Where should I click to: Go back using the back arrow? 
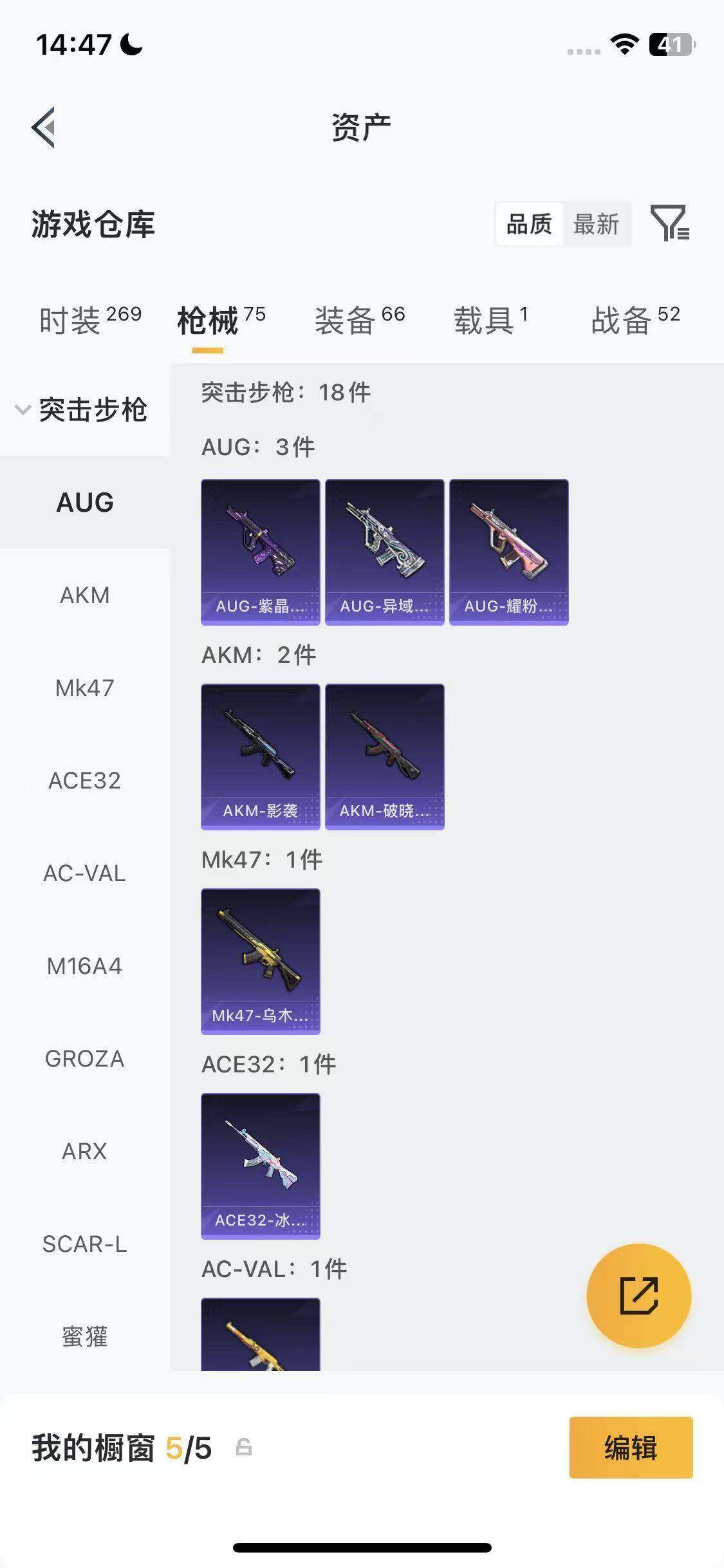44,127
